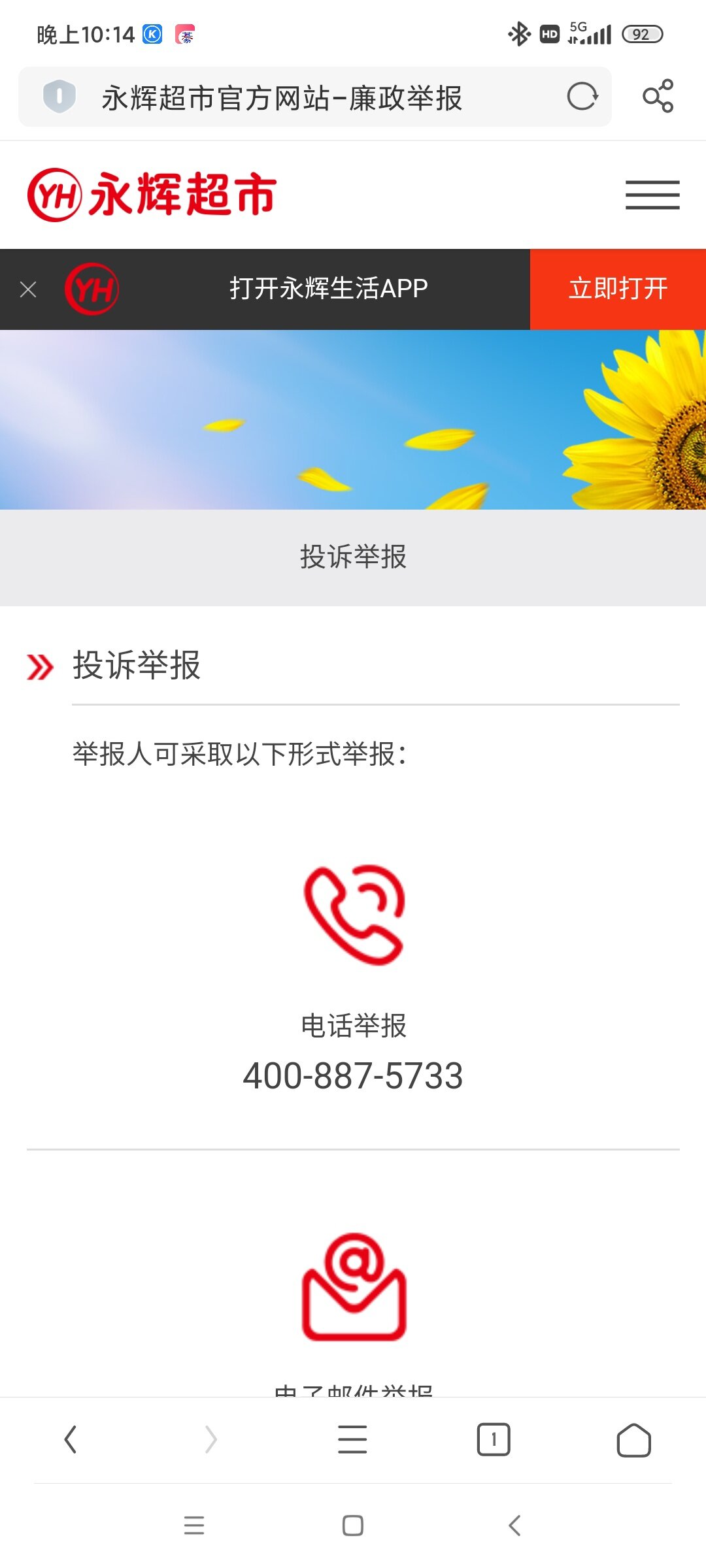Dismiss the 打开永辉生活APP banner

(x=28, y=289)
